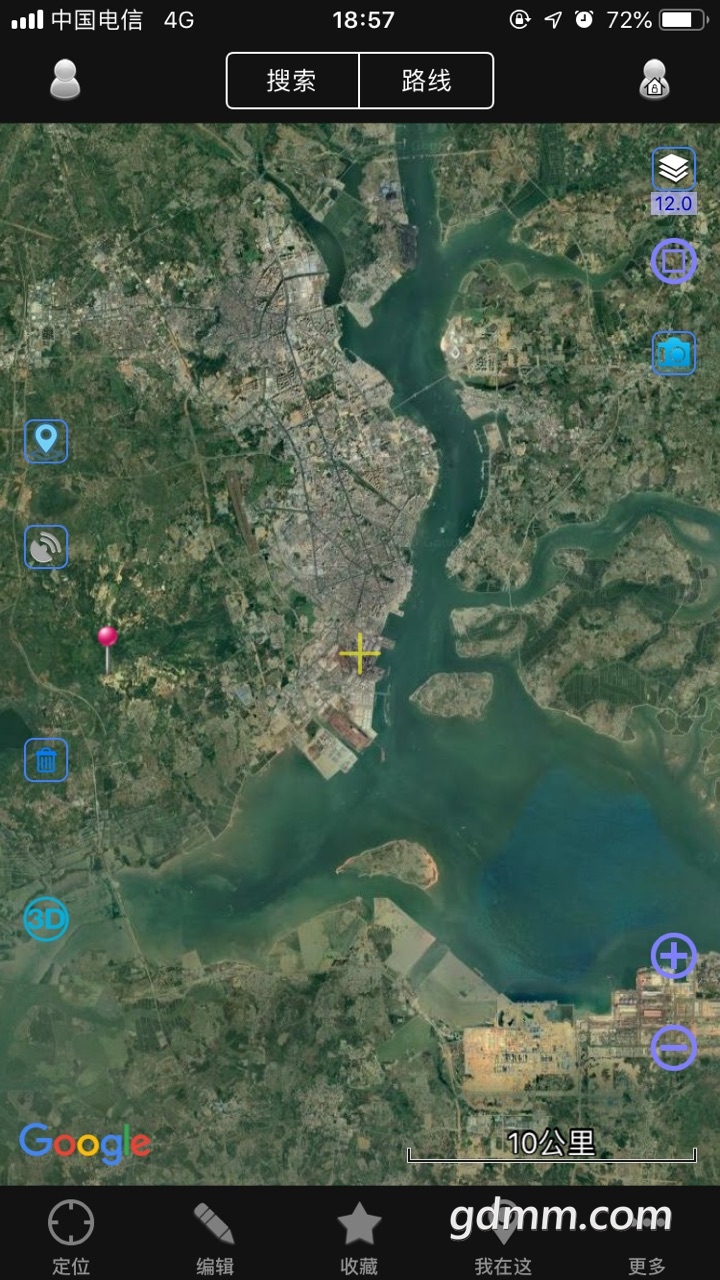Viewport: 720px width, 1280px height.
Task: Open the location marker tool
Action: pyautogui.click(x=46, y=440)
